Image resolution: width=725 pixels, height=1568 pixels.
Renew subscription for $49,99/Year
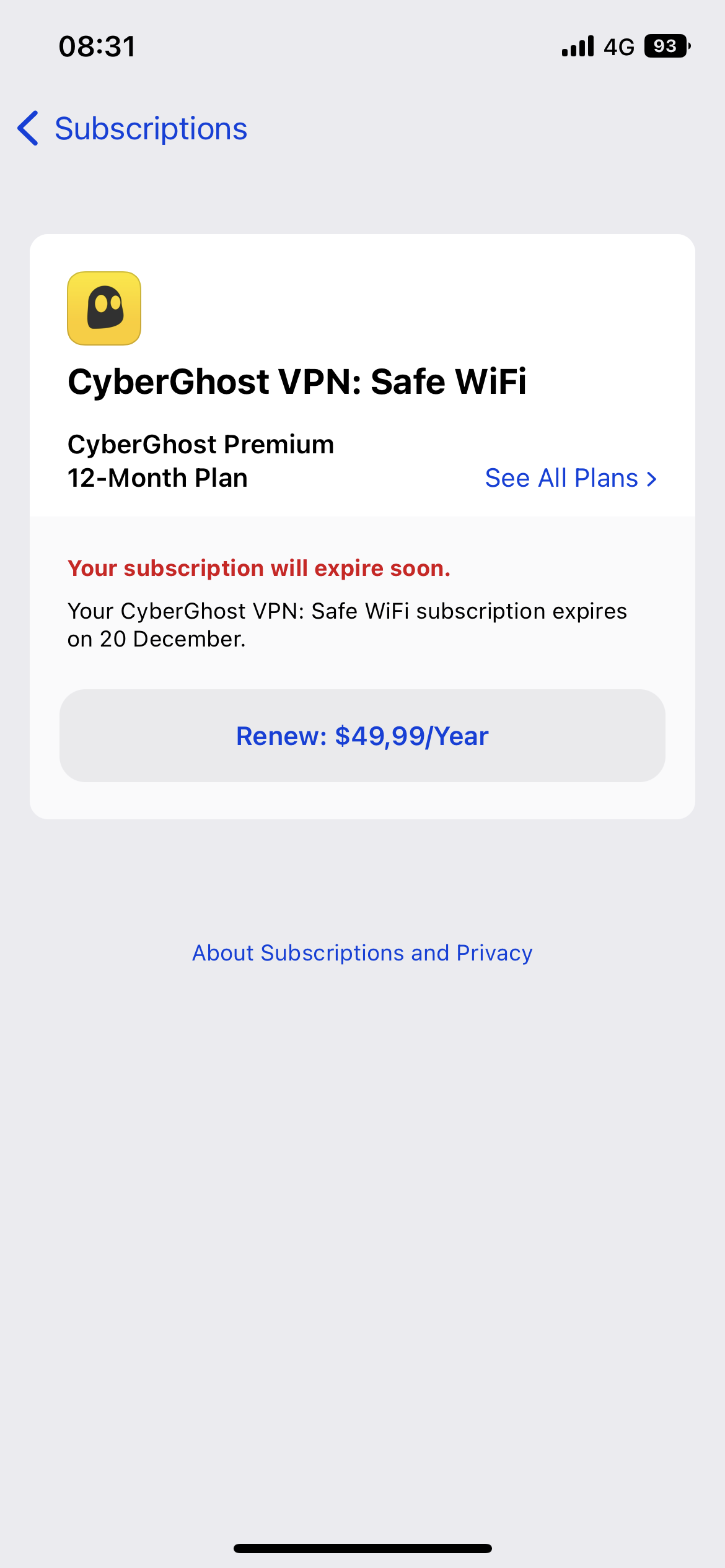pos(362,736)
